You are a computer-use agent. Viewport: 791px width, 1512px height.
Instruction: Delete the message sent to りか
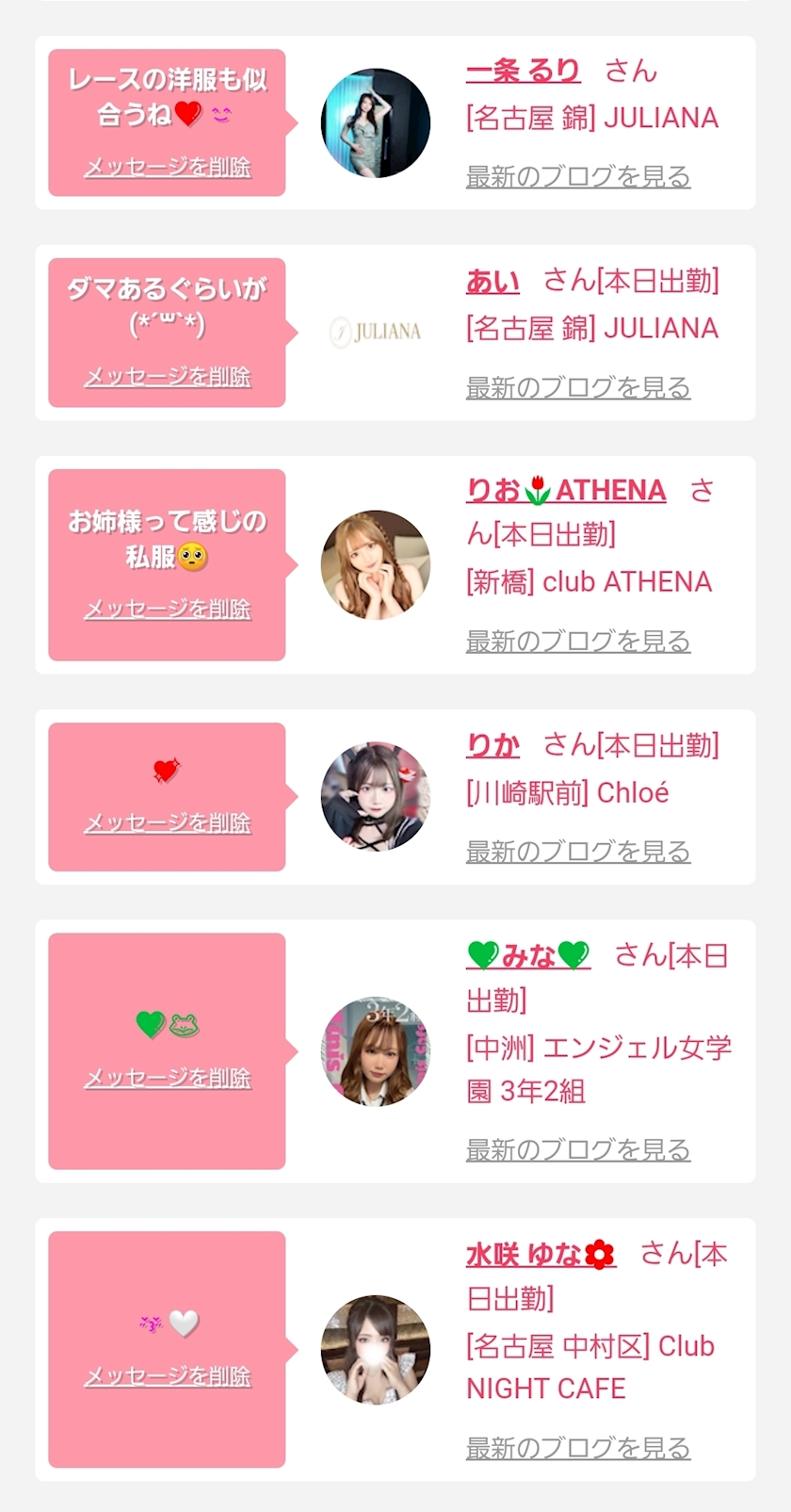point(168,823)
